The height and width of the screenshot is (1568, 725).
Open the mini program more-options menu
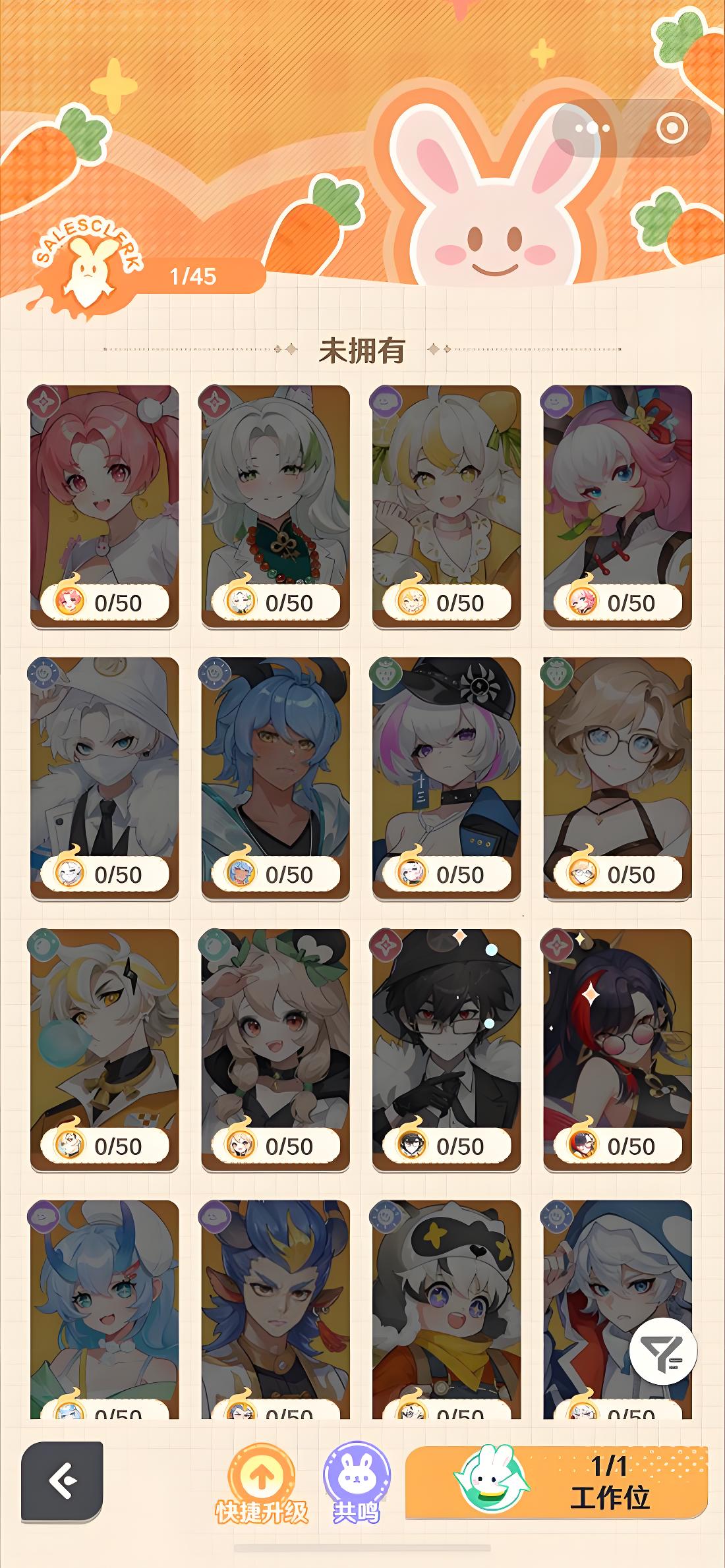pyautogui.click(x=592, y=128)
